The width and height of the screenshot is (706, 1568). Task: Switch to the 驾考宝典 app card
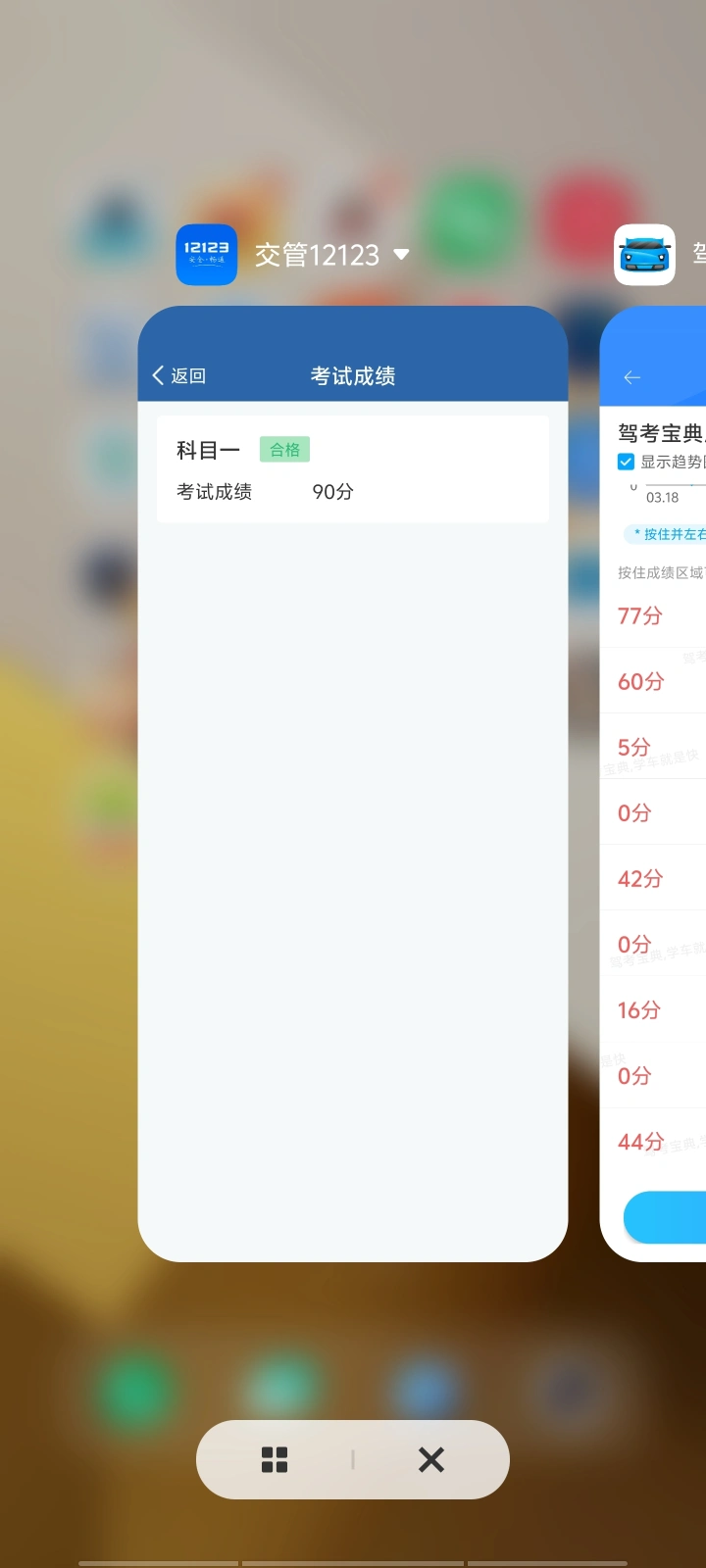pyautogui.click(x=653, y=784)
